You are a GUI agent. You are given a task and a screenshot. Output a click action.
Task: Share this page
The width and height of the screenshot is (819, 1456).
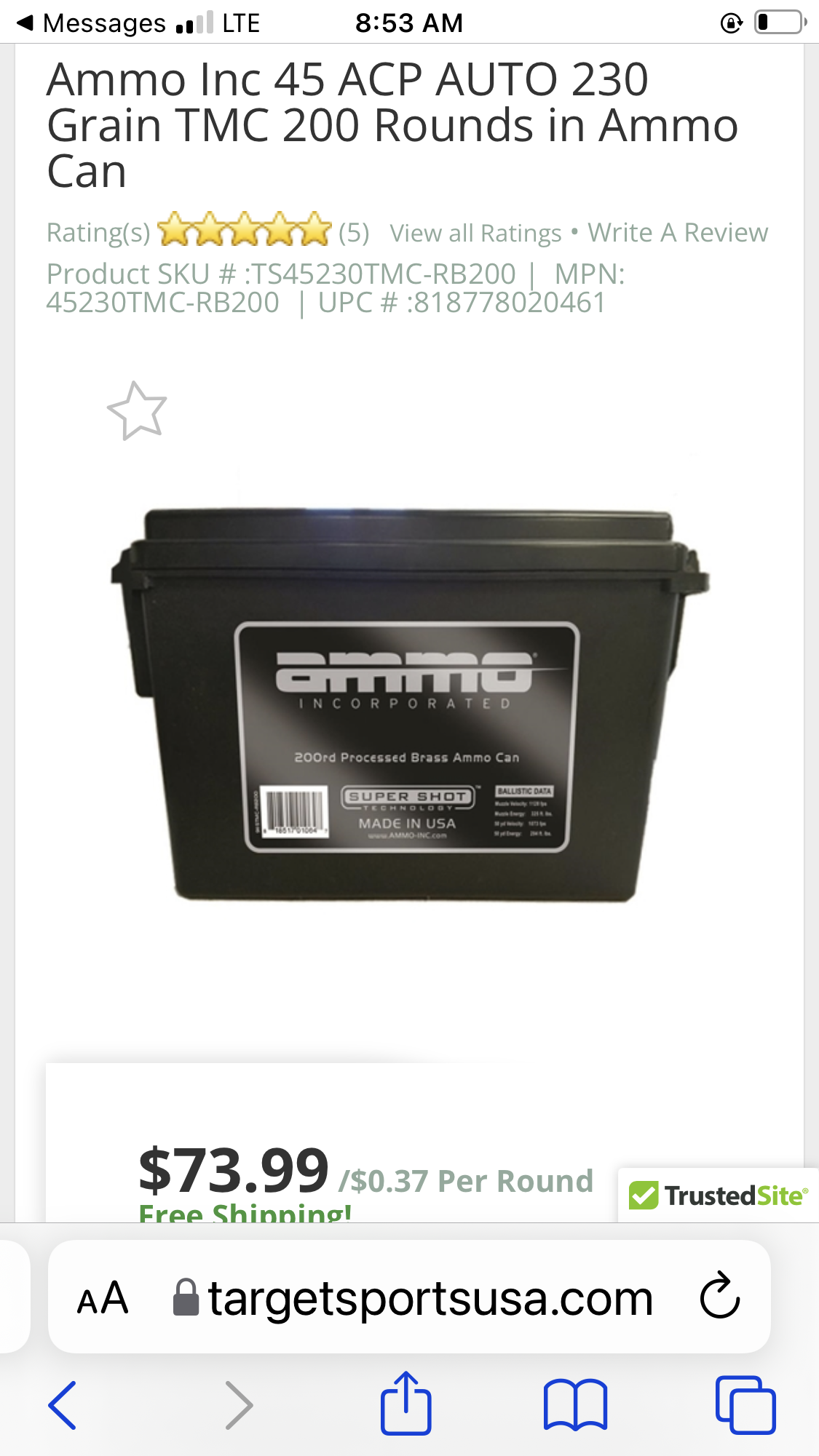(x=406, y=1404)
